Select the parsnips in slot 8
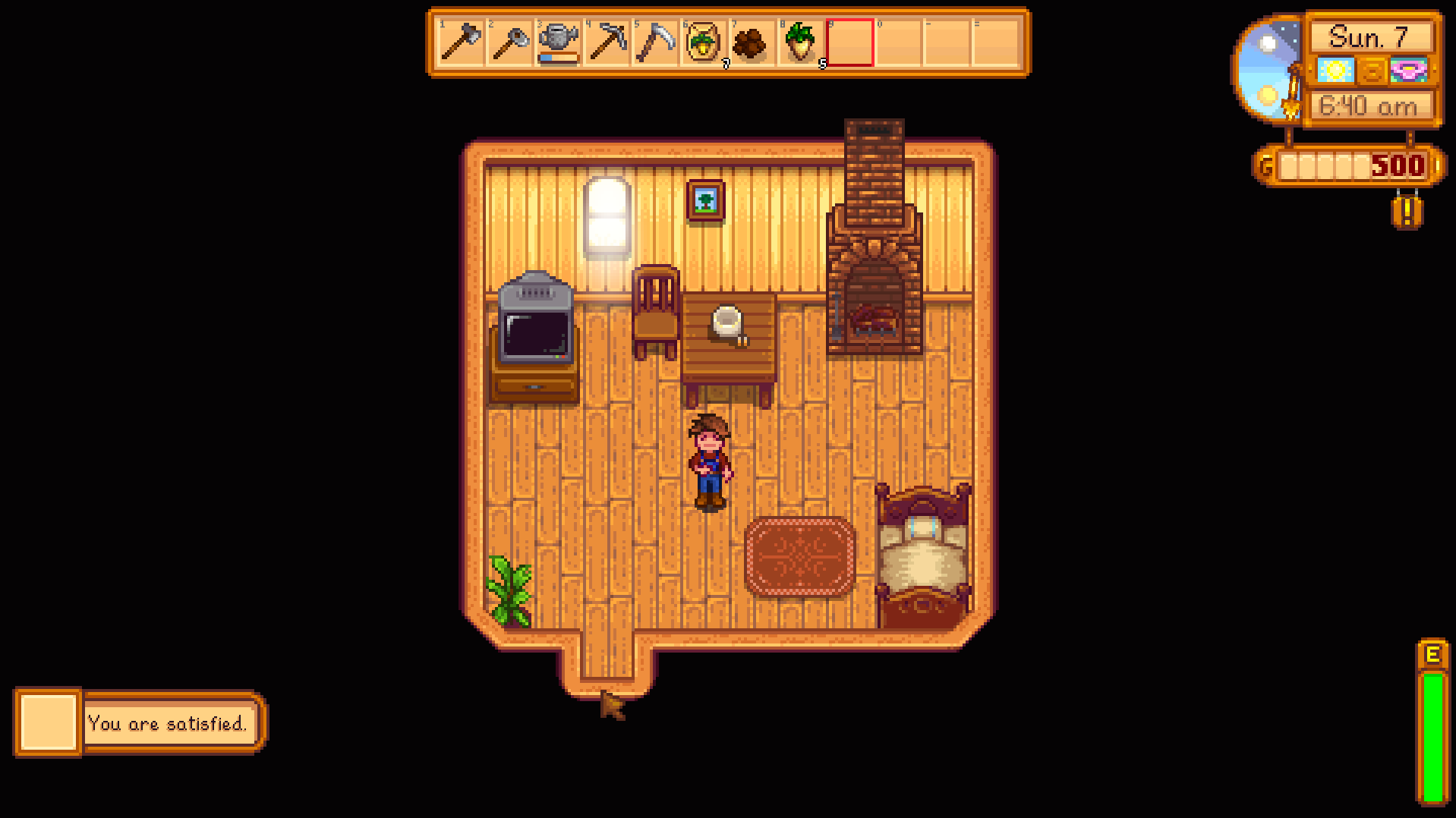1456x818 pixels. tap(801, 42)
